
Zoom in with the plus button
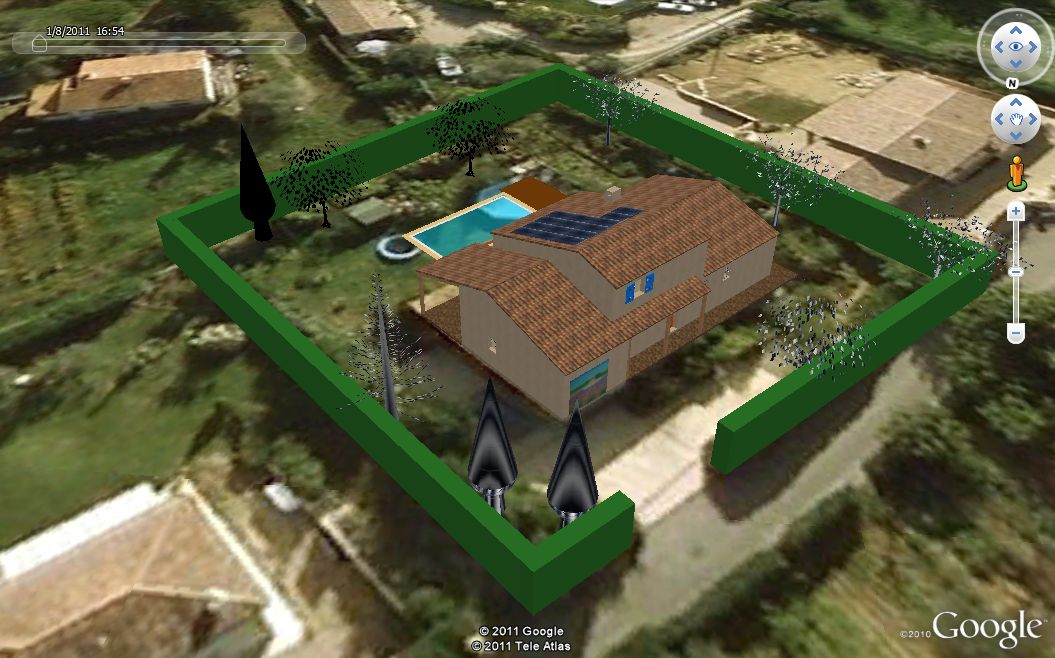1015,211
